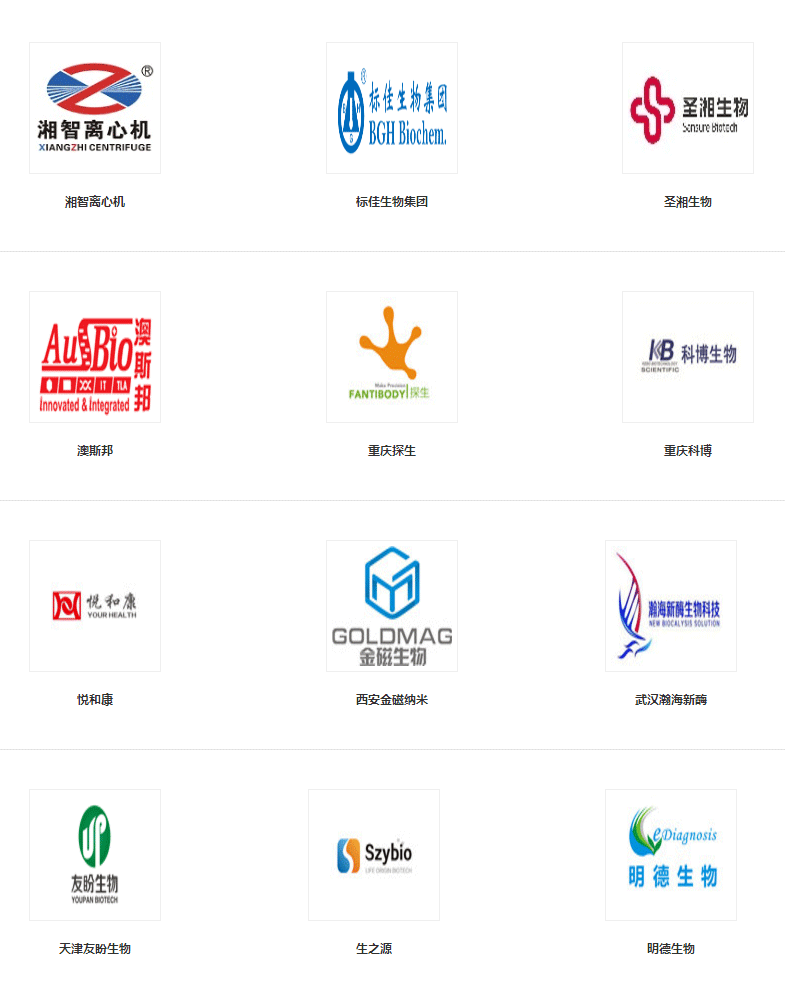785x995 pixels.
Task: Tap the 重庆科博 brand tile
Action: pos(687,357)
